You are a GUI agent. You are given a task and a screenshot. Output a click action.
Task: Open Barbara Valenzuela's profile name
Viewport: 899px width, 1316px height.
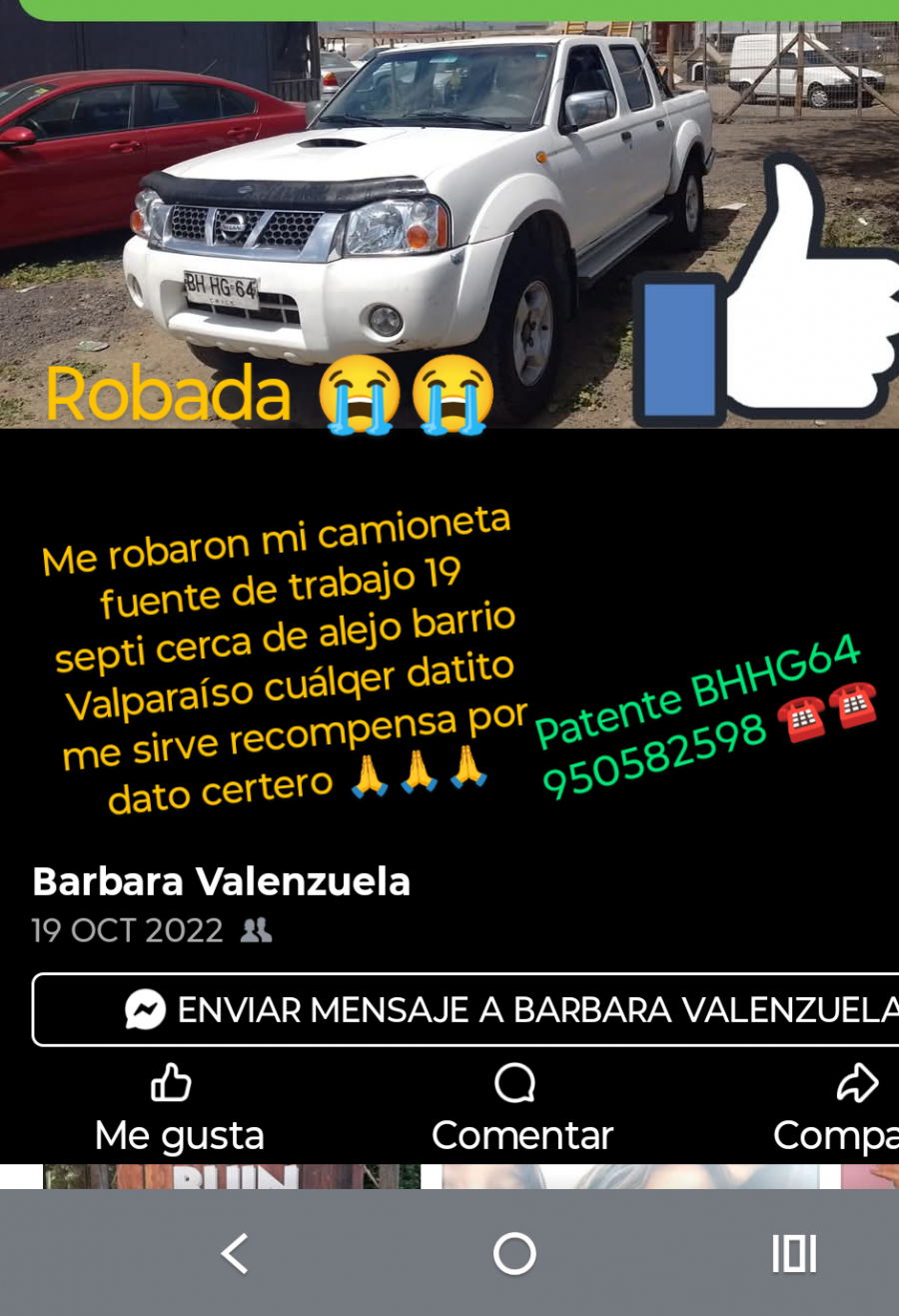(x=222, y=882)
